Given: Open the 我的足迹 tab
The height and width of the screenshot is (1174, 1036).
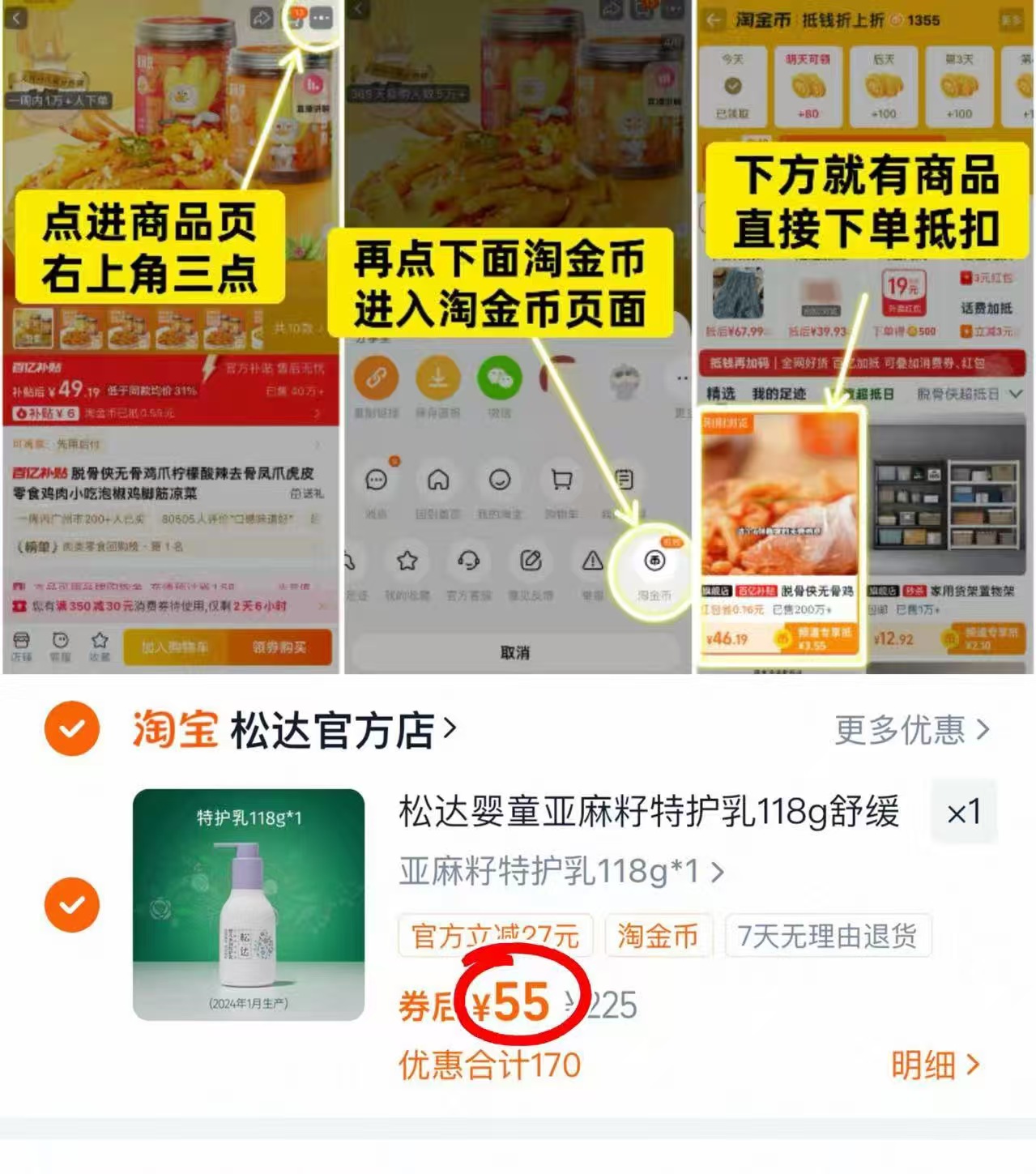Looking at the screenshot, I should coord(778,394).
